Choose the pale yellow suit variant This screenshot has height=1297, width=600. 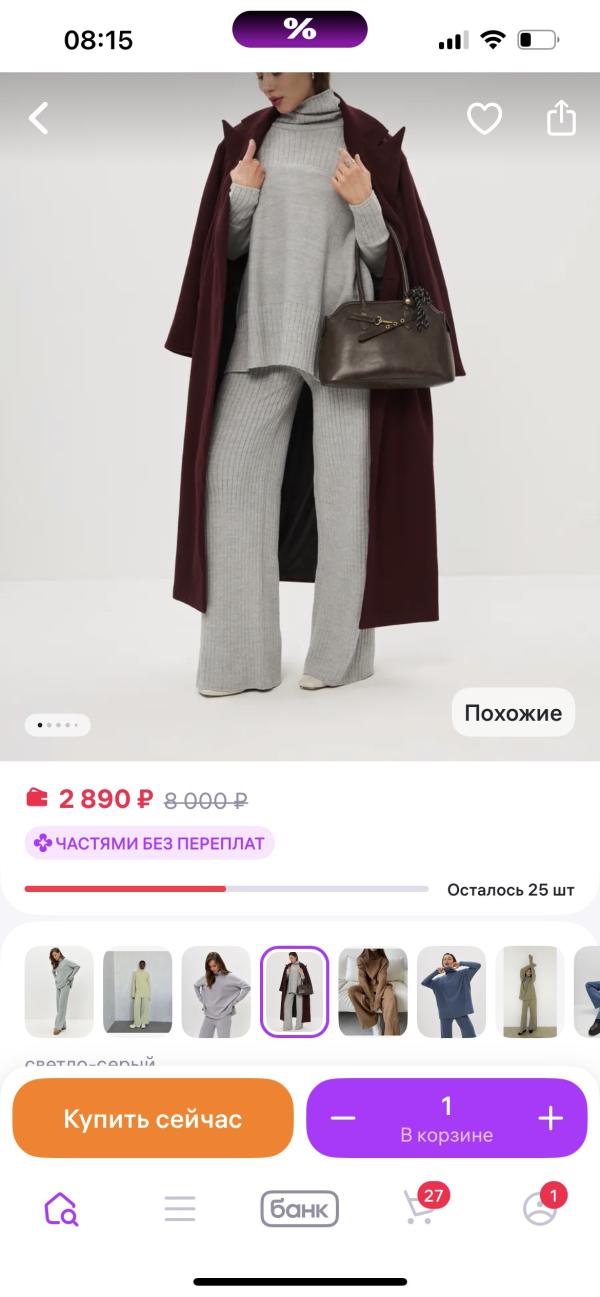[138, 991]
